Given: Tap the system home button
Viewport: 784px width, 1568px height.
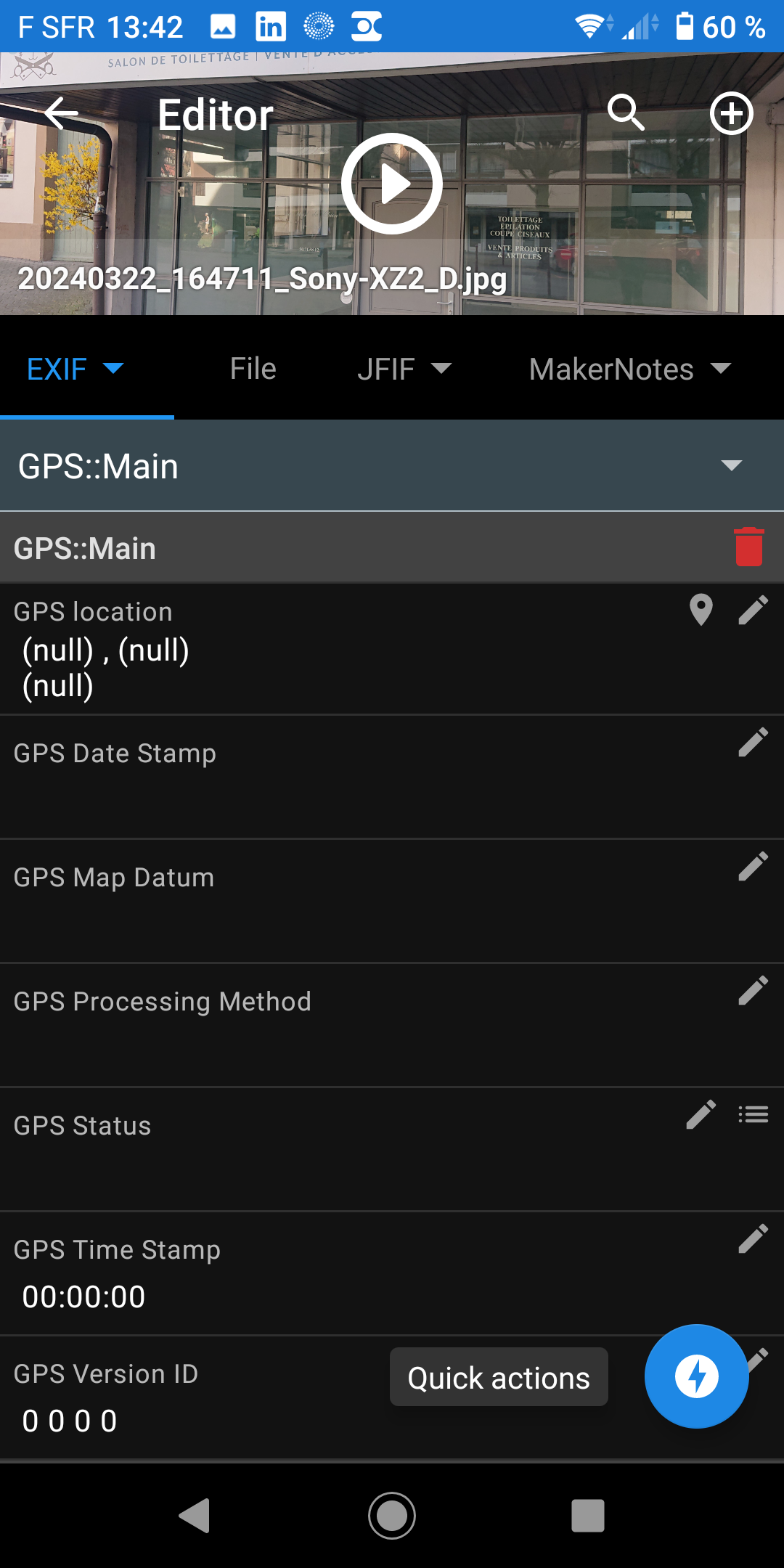Looking at the screenshot, I should pos(392,1516).
